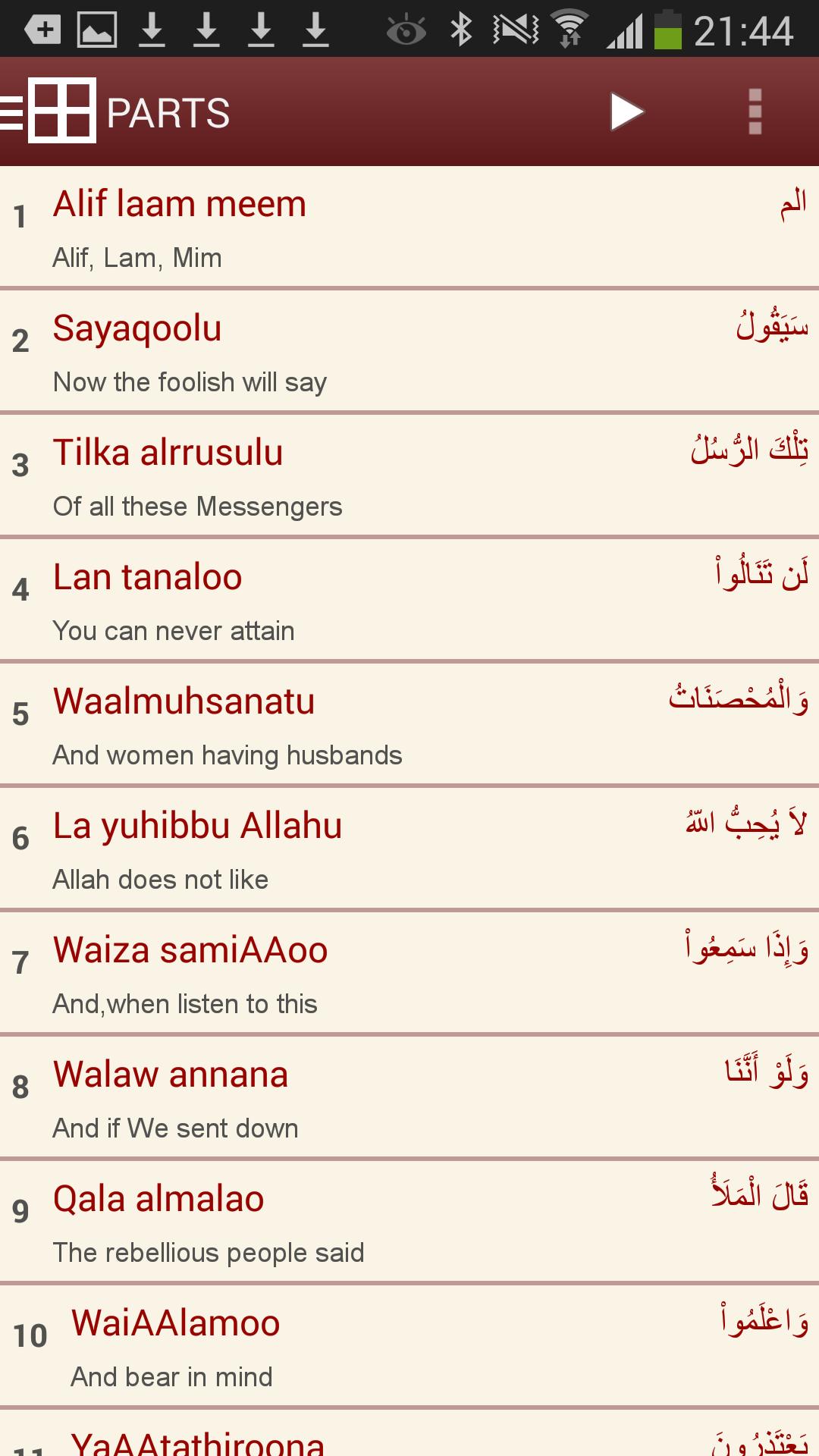Go to part 4 Lan tanaloo
This screenshot has height=1456, width=819.
pyautogui.click(x=409, y=601)
